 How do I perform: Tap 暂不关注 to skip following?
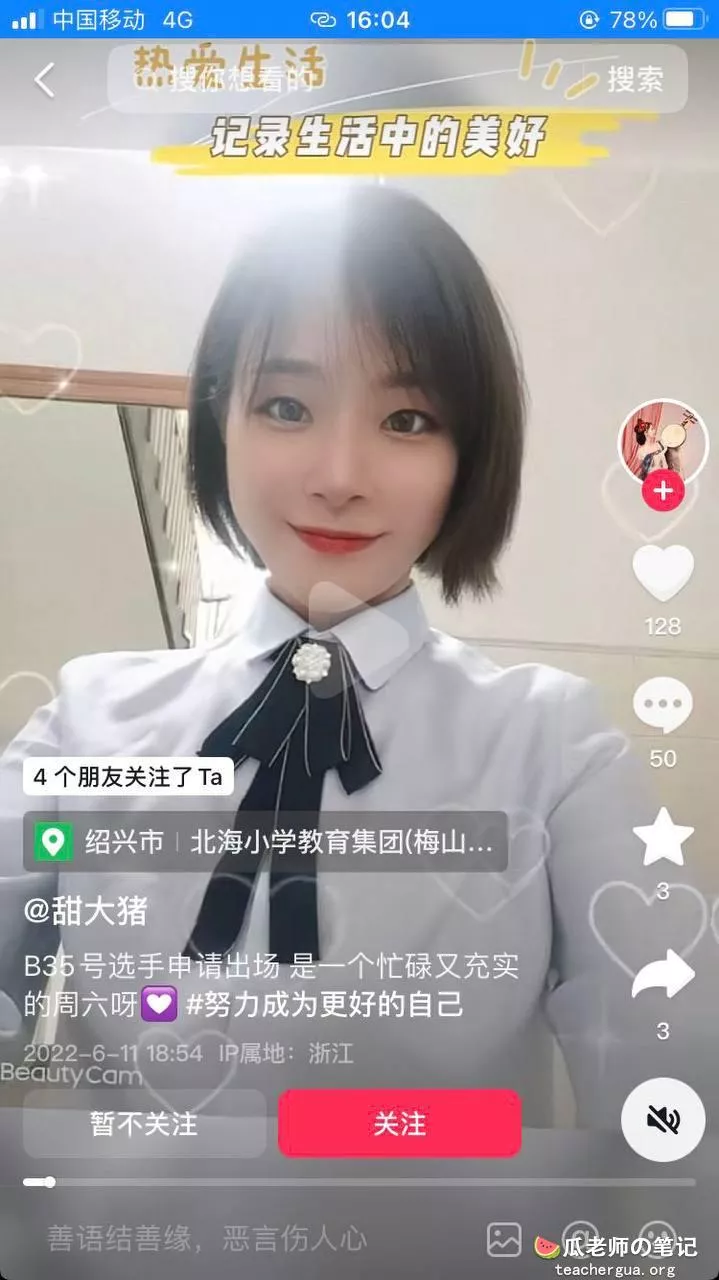(x=144, y=1123)
